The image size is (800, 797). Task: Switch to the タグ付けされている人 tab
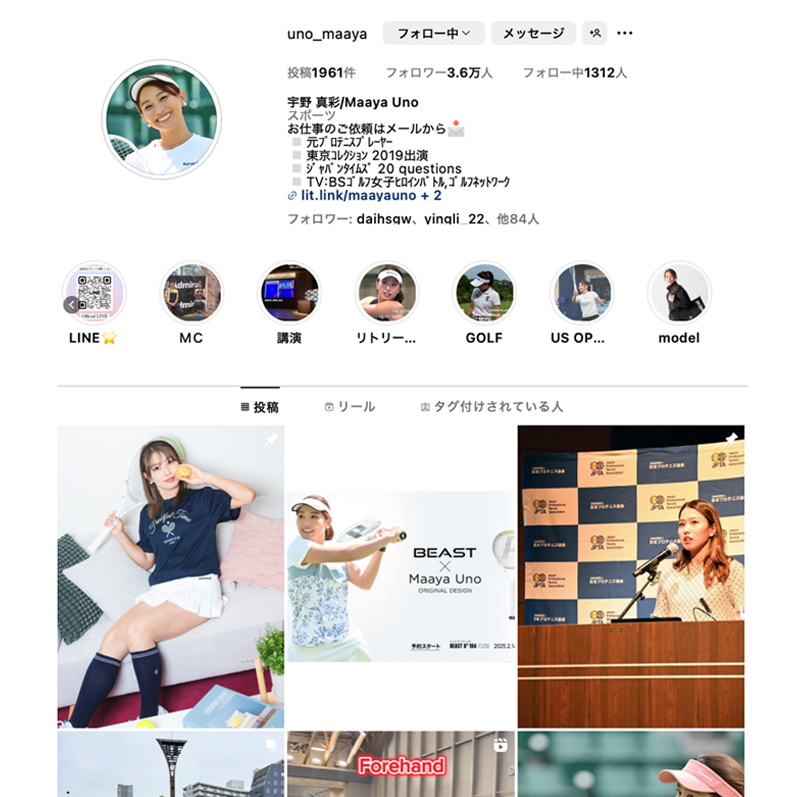point(492,407)
